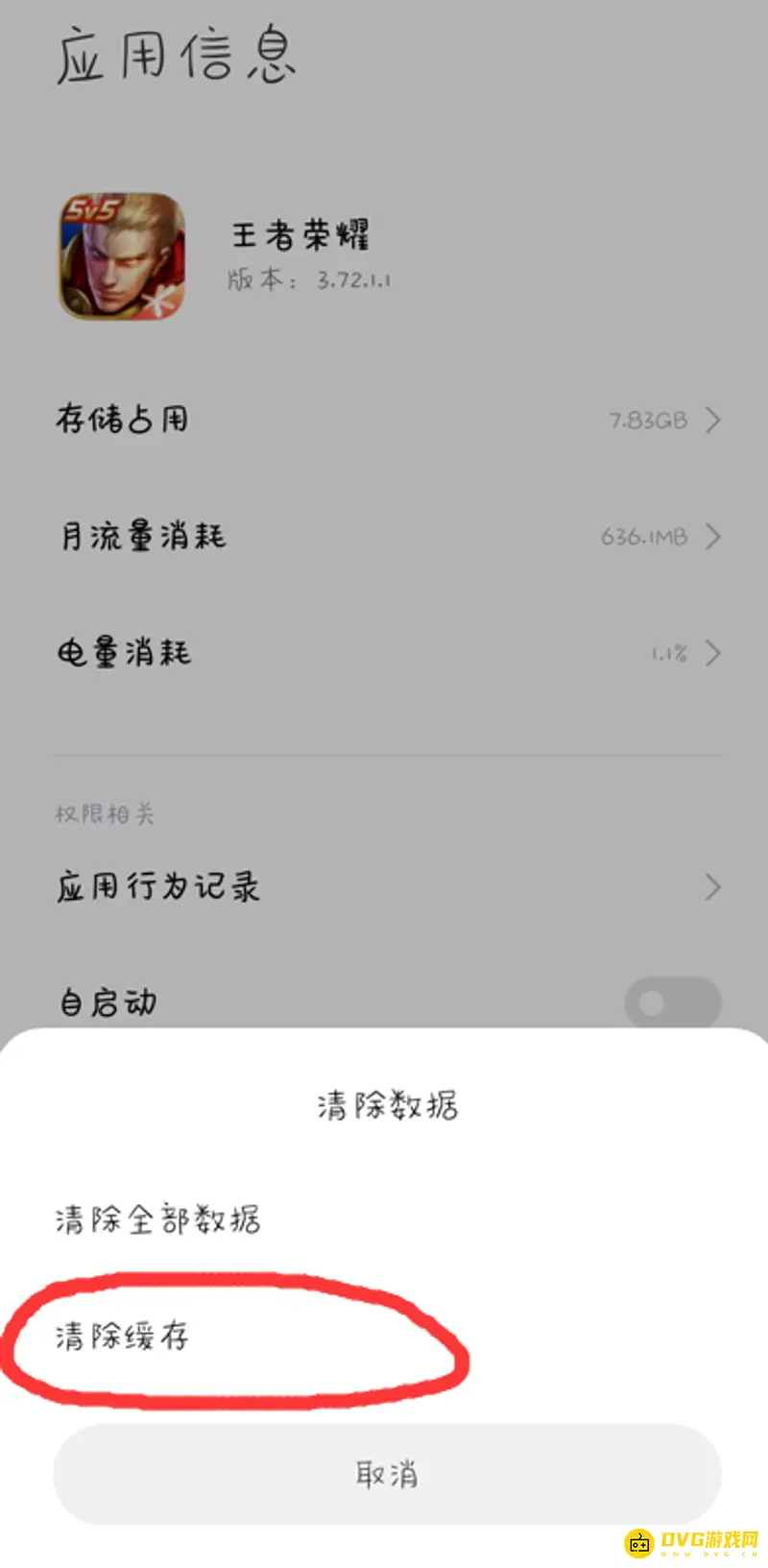Open 存储占用 details via its chevron
The height and width of the screenshot is (1568, 768).
coord(712,421)
